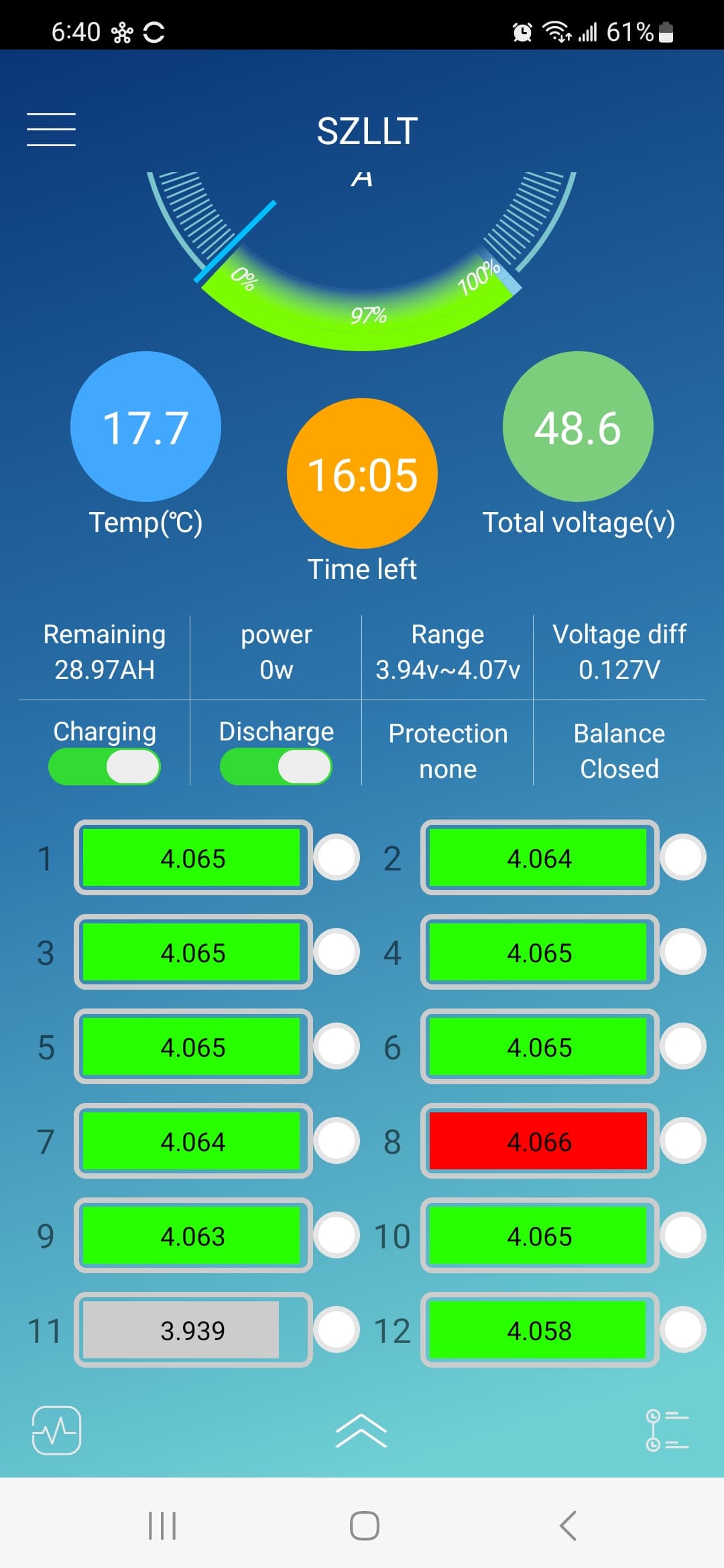
Task: Toggle the Discharge switch off
Action: tap(276, 767)
